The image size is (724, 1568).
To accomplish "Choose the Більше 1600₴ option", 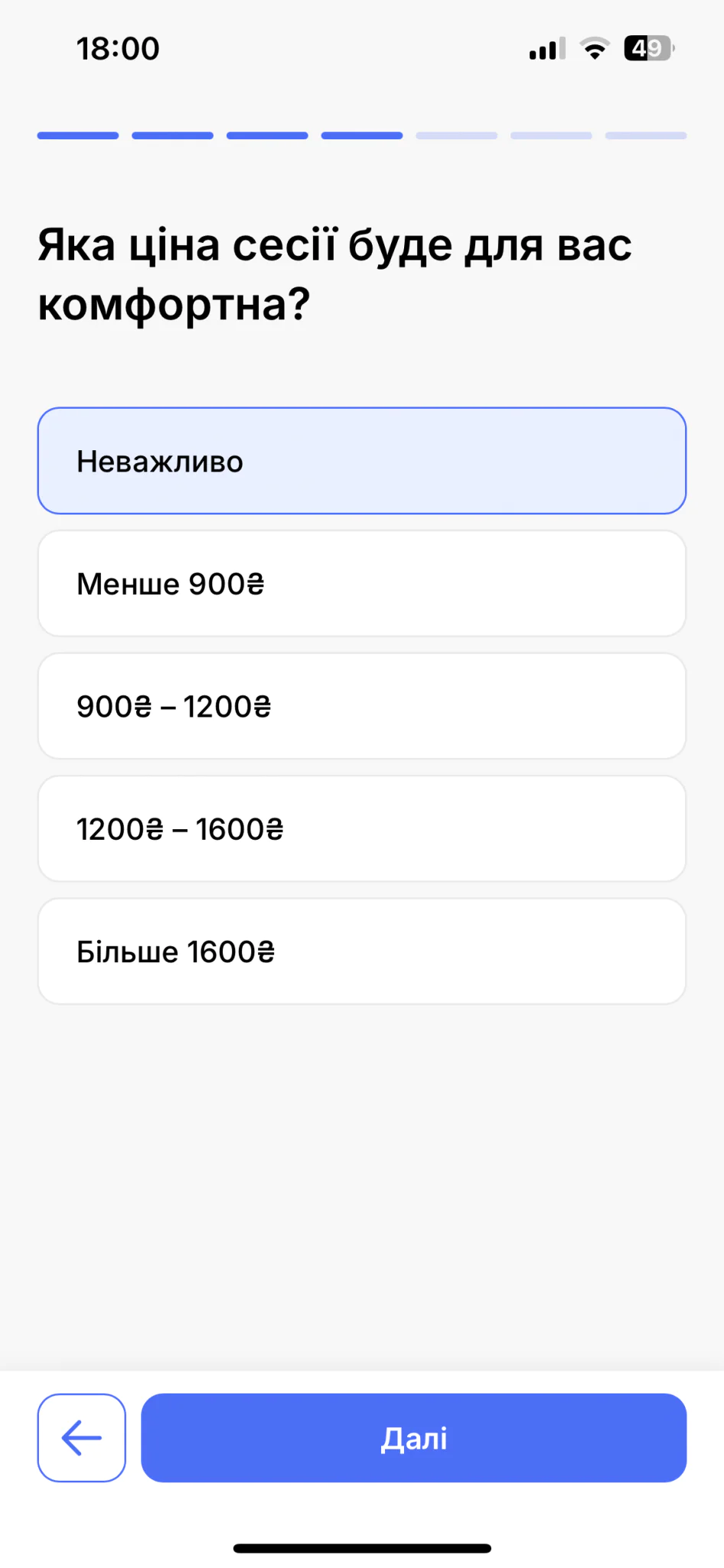I will point(361,951).
